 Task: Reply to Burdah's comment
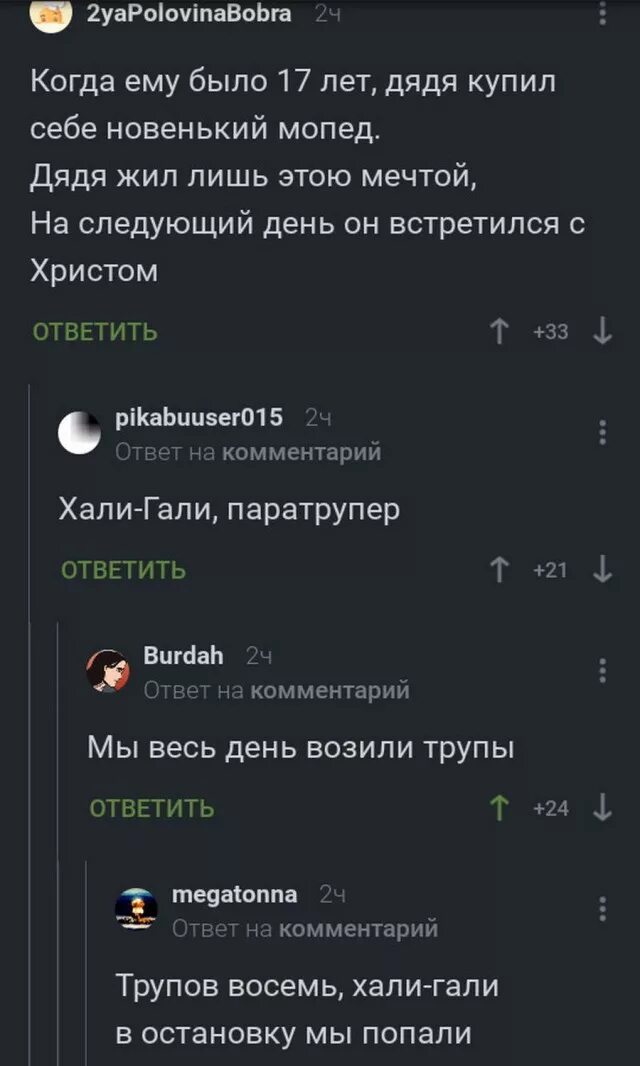152,808
